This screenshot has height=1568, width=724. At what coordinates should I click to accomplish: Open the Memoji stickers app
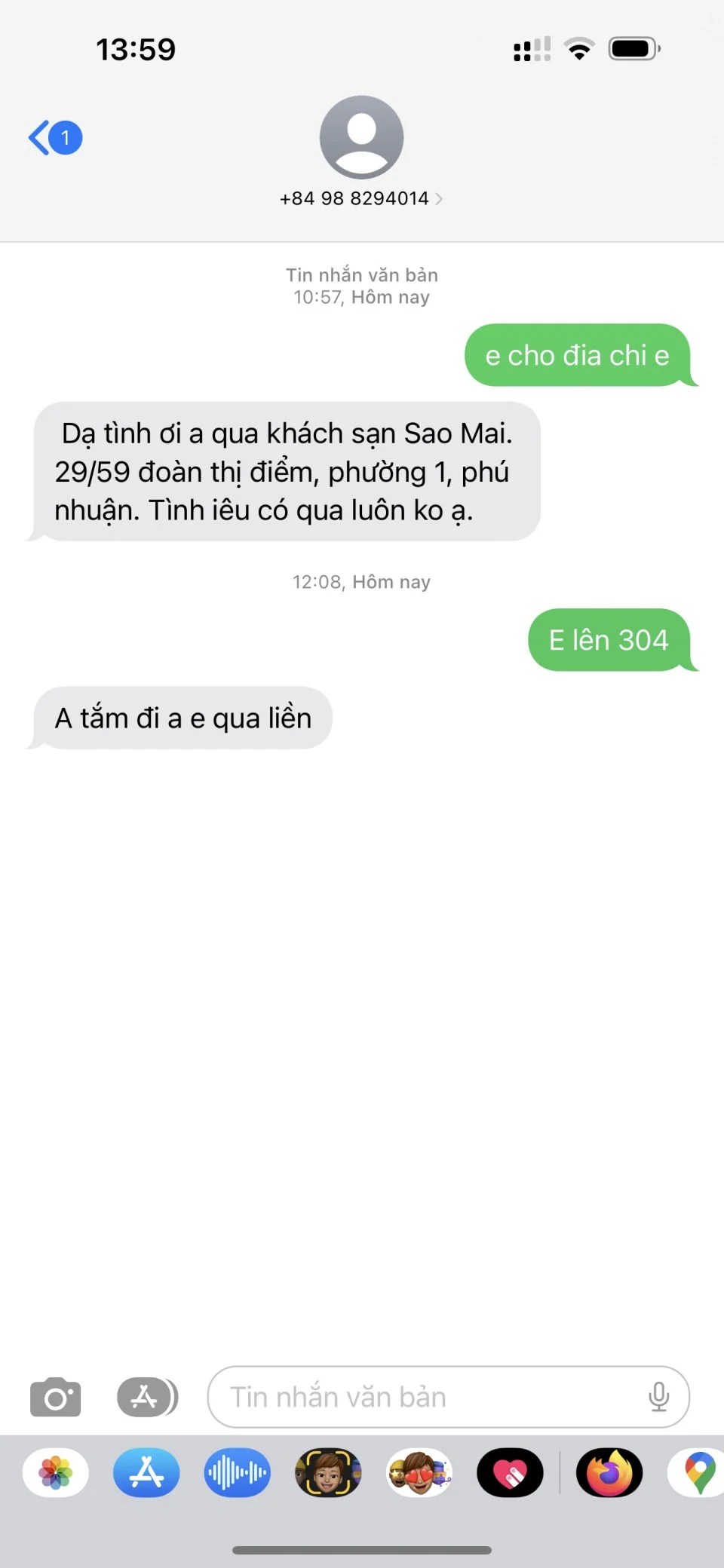tap(419, 1472)
